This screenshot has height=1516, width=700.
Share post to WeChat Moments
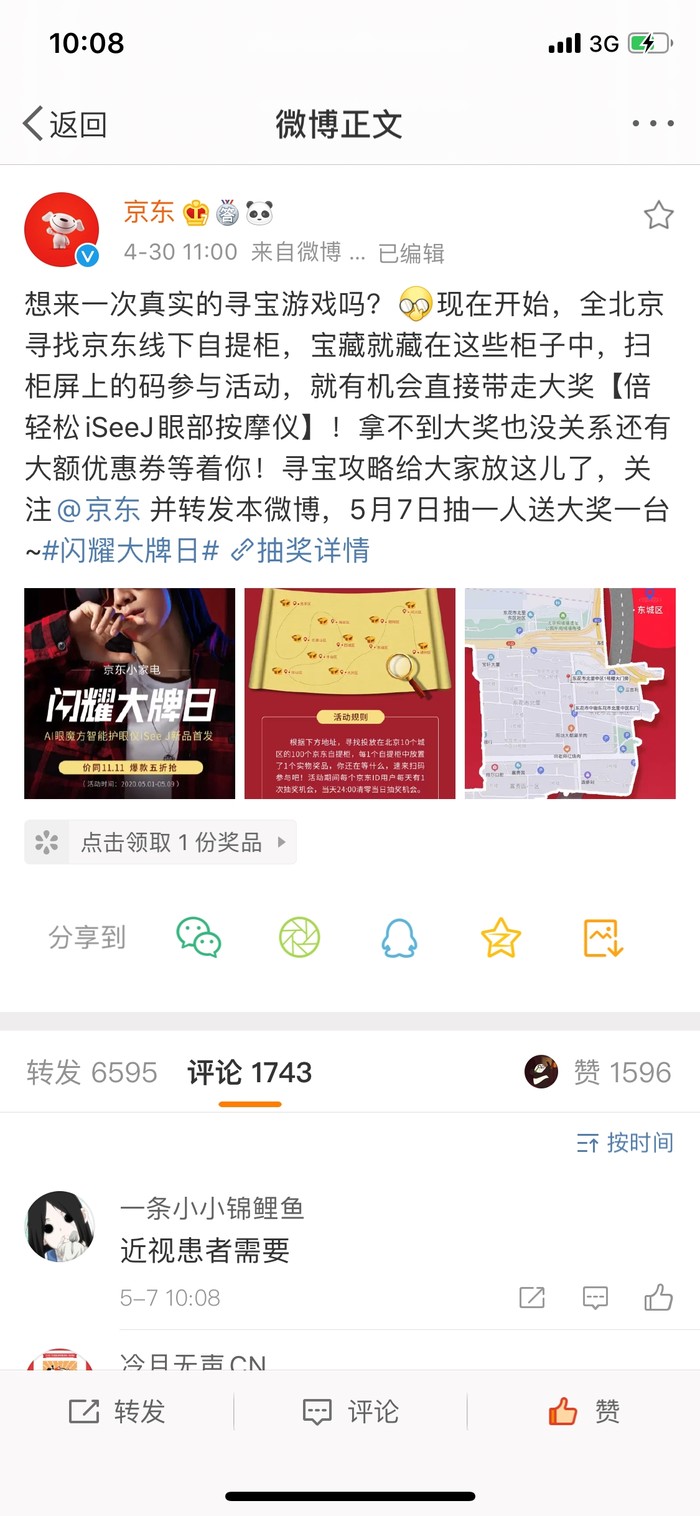point(299,937)
